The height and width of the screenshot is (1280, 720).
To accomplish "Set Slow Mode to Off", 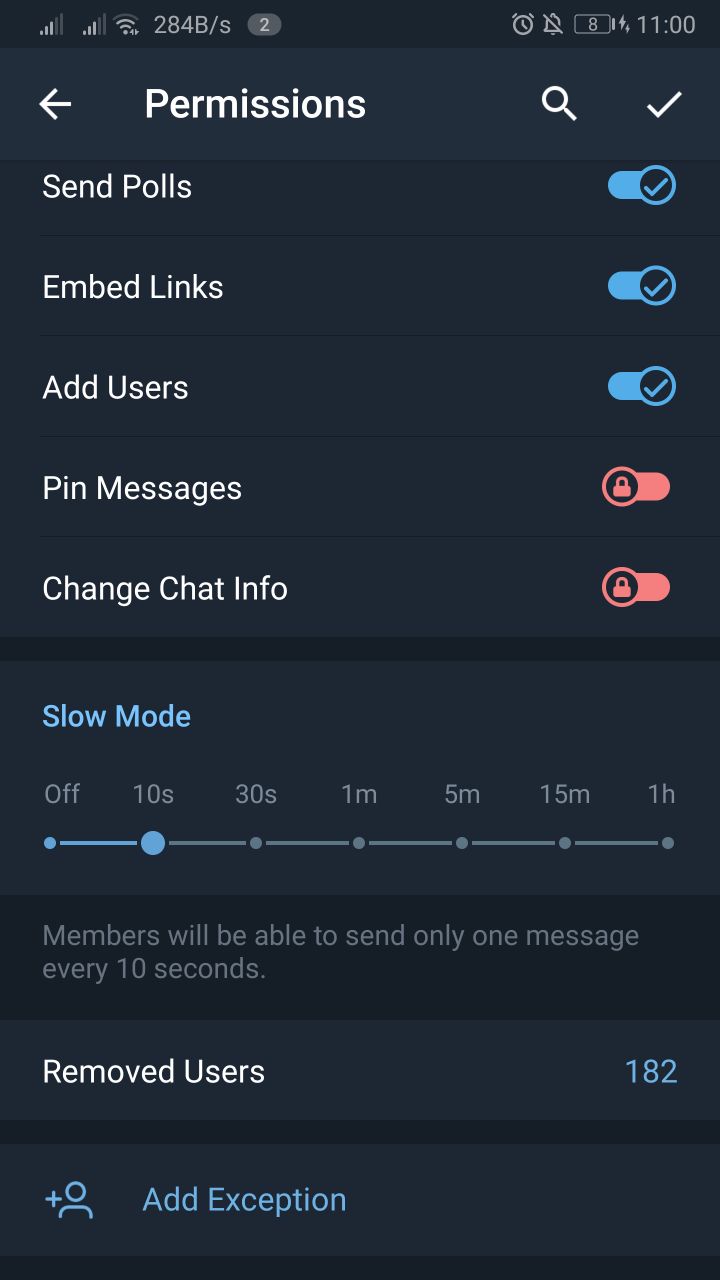I will point(50,843).
